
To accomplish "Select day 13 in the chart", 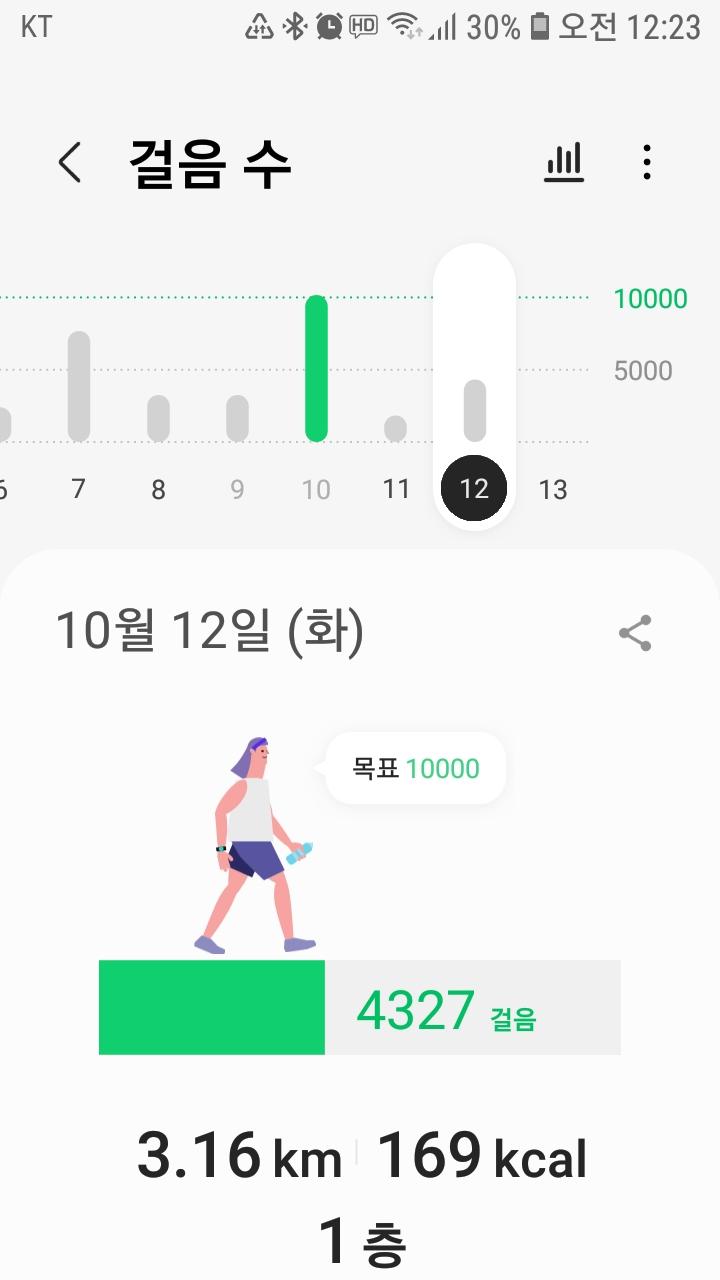I will point(553,489).
